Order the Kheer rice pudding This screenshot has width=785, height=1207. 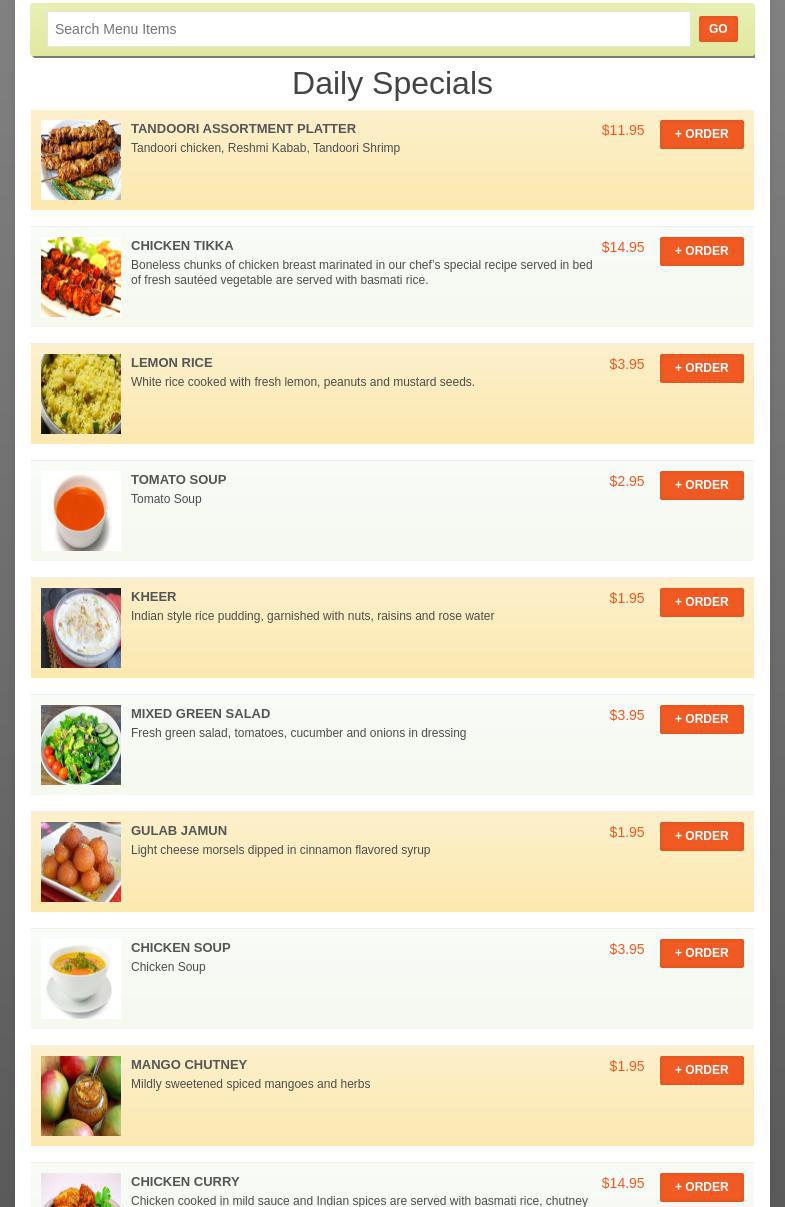(701, 602)
